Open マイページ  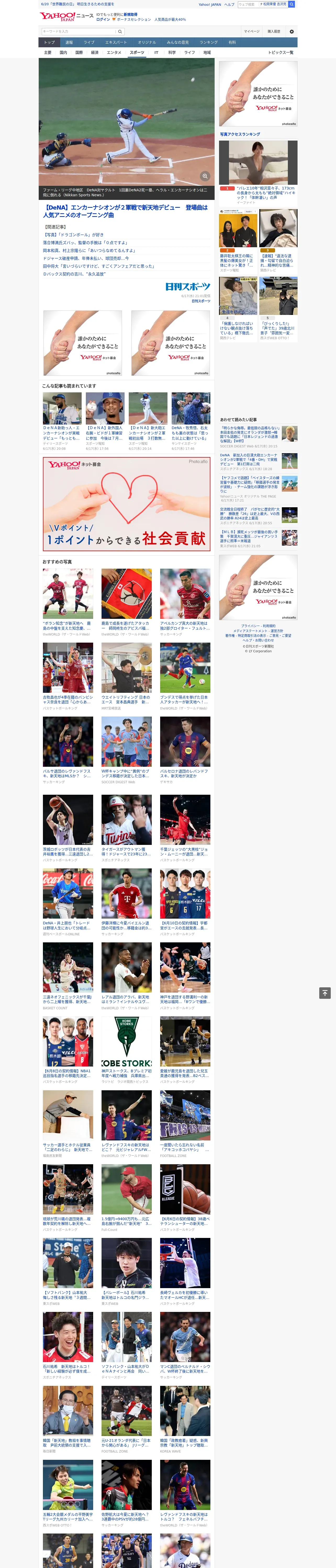251,32
